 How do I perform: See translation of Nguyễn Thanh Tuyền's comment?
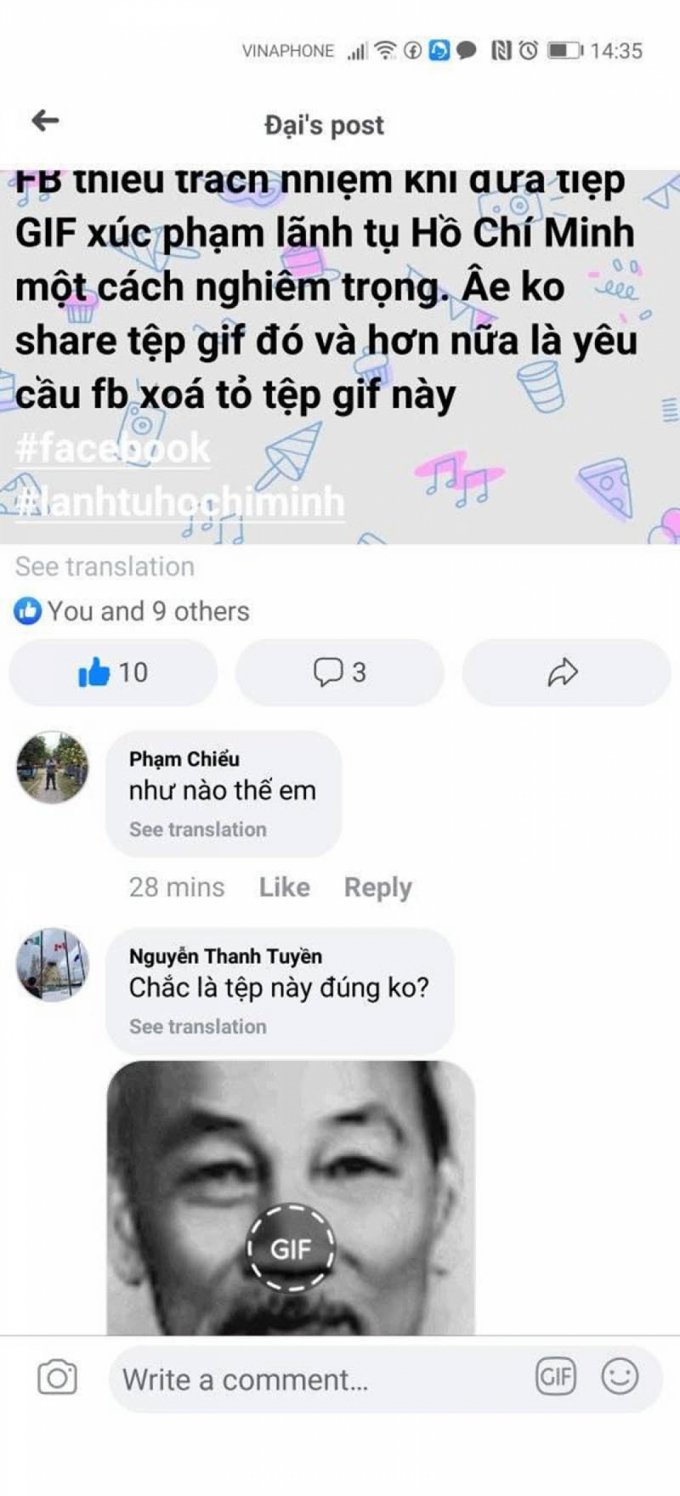click(x=197, y=1026)
